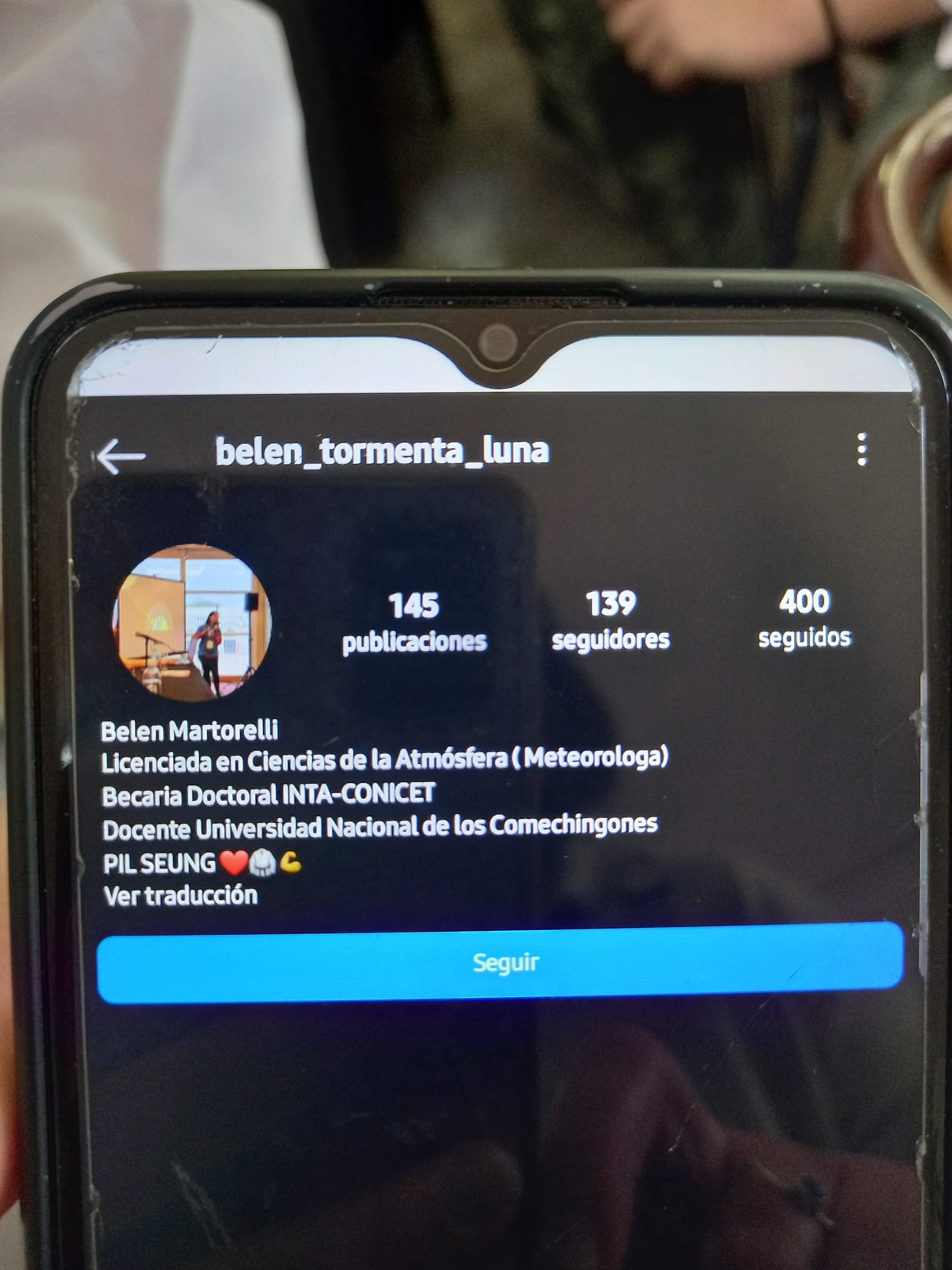
Task: Tap the 145 publicaciones count
Action: point(414,623)
